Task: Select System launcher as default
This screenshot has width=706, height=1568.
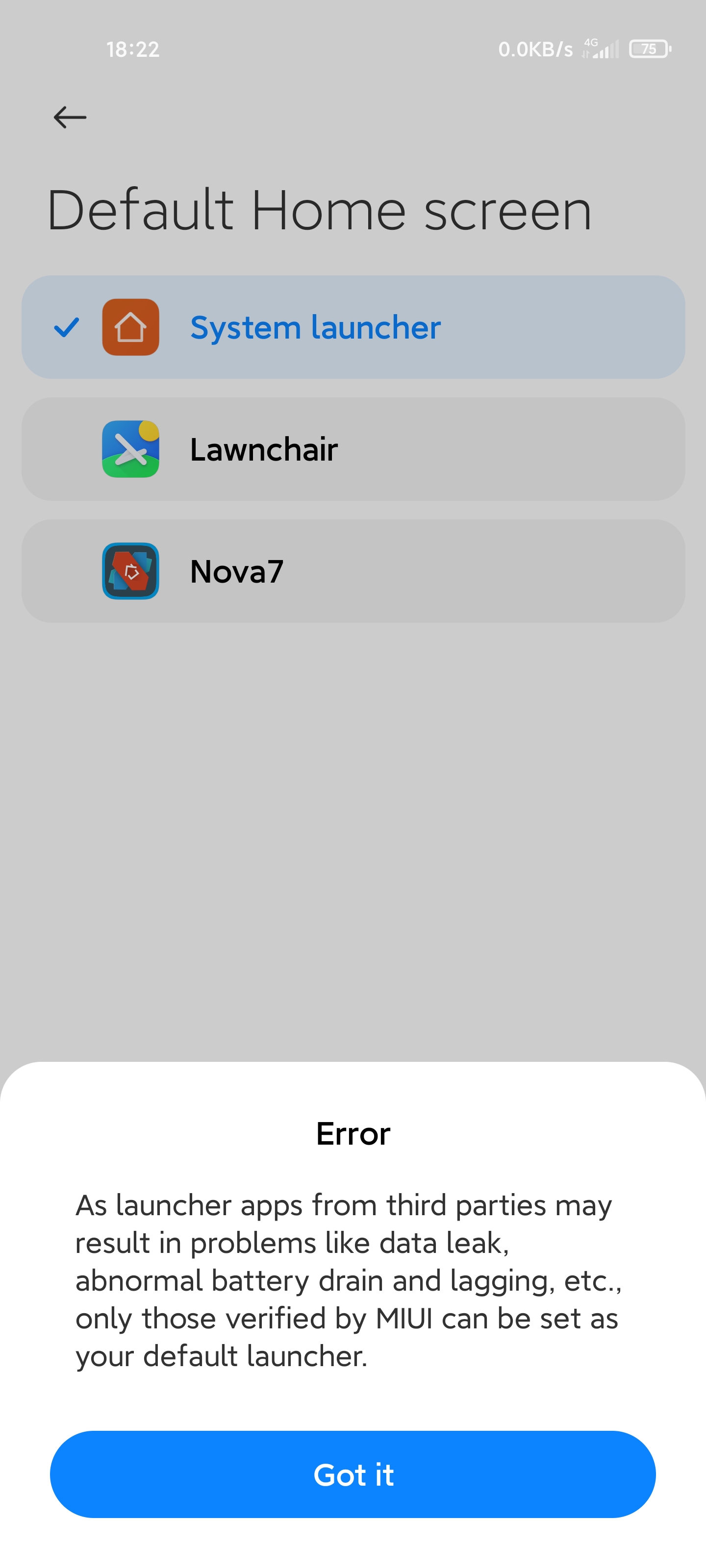Action: tap(353, 327)
